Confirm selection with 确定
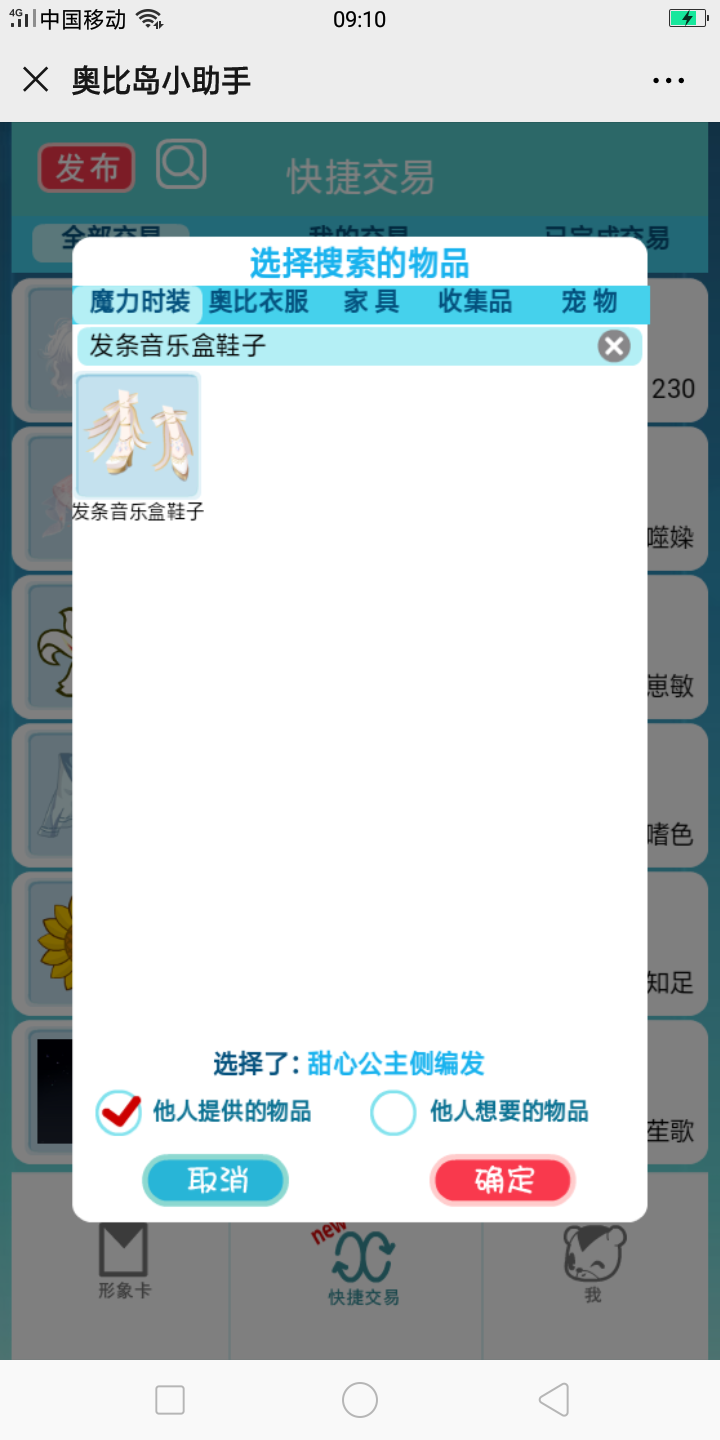 click(x=503, y=1181)
